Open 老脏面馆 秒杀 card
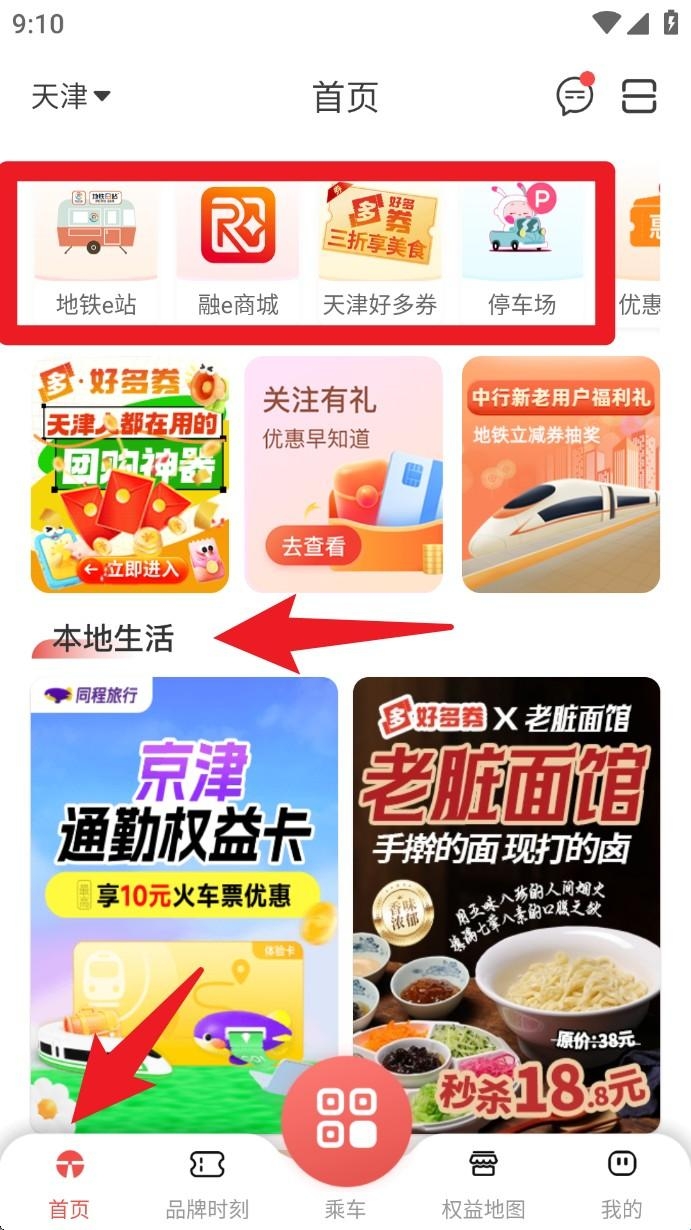 506,900
